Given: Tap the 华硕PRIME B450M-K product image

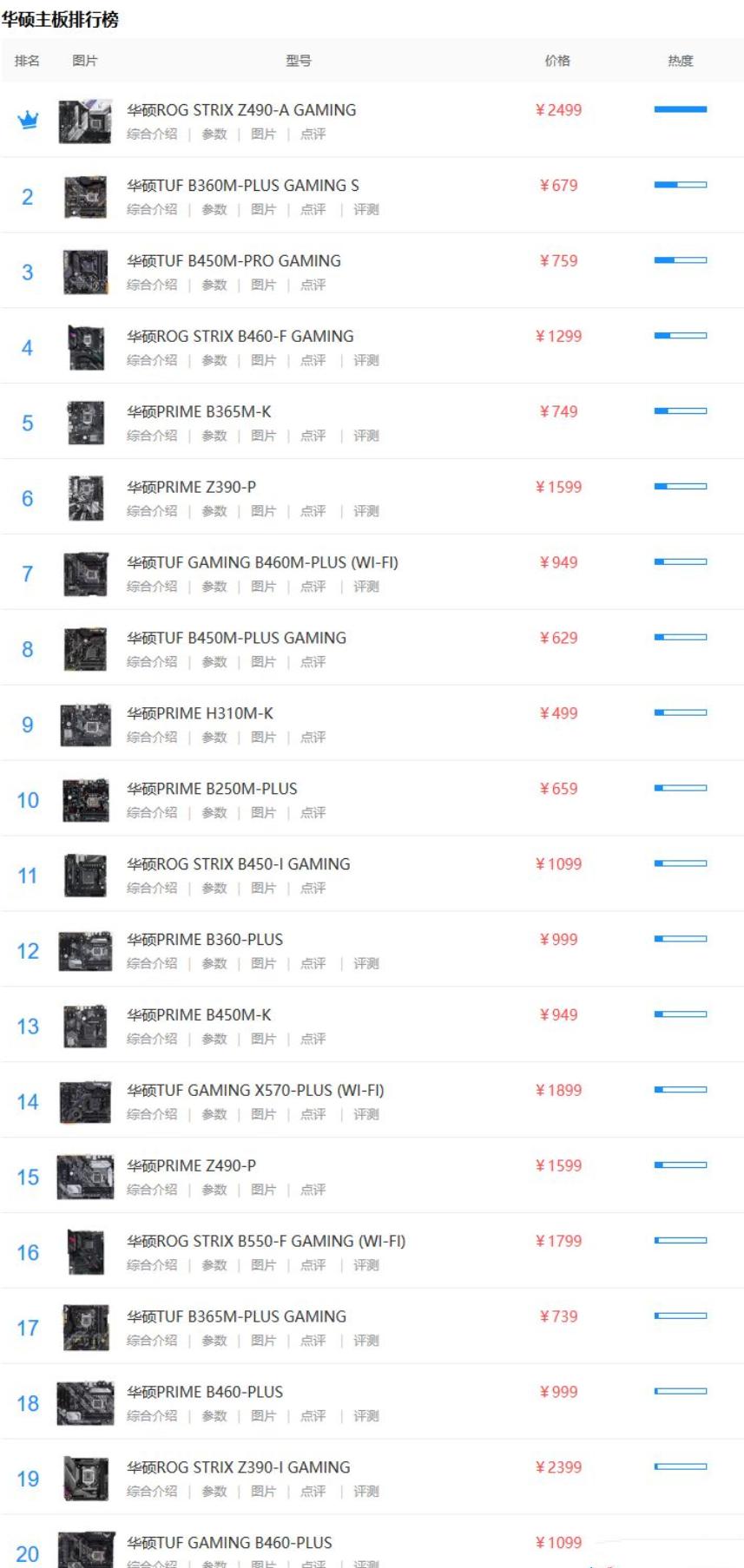Looking at the screenshot, I should [x=86, y=1027].
